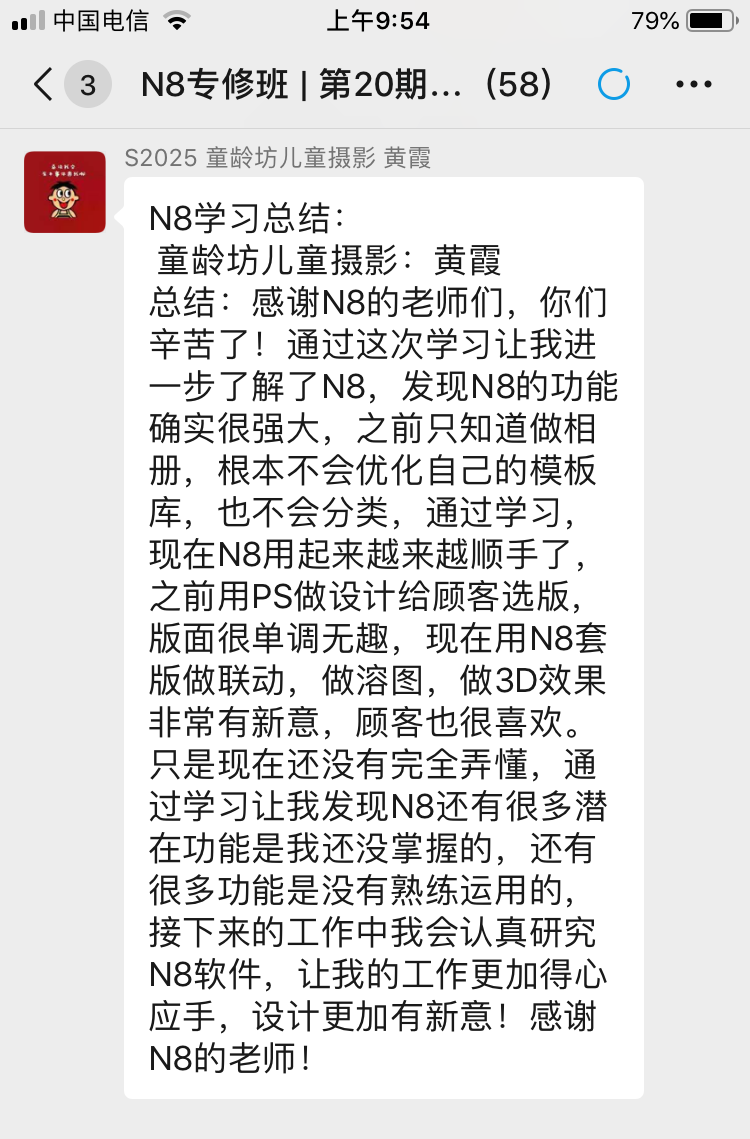Open 黄霞's profile avatar

[65, 192]
